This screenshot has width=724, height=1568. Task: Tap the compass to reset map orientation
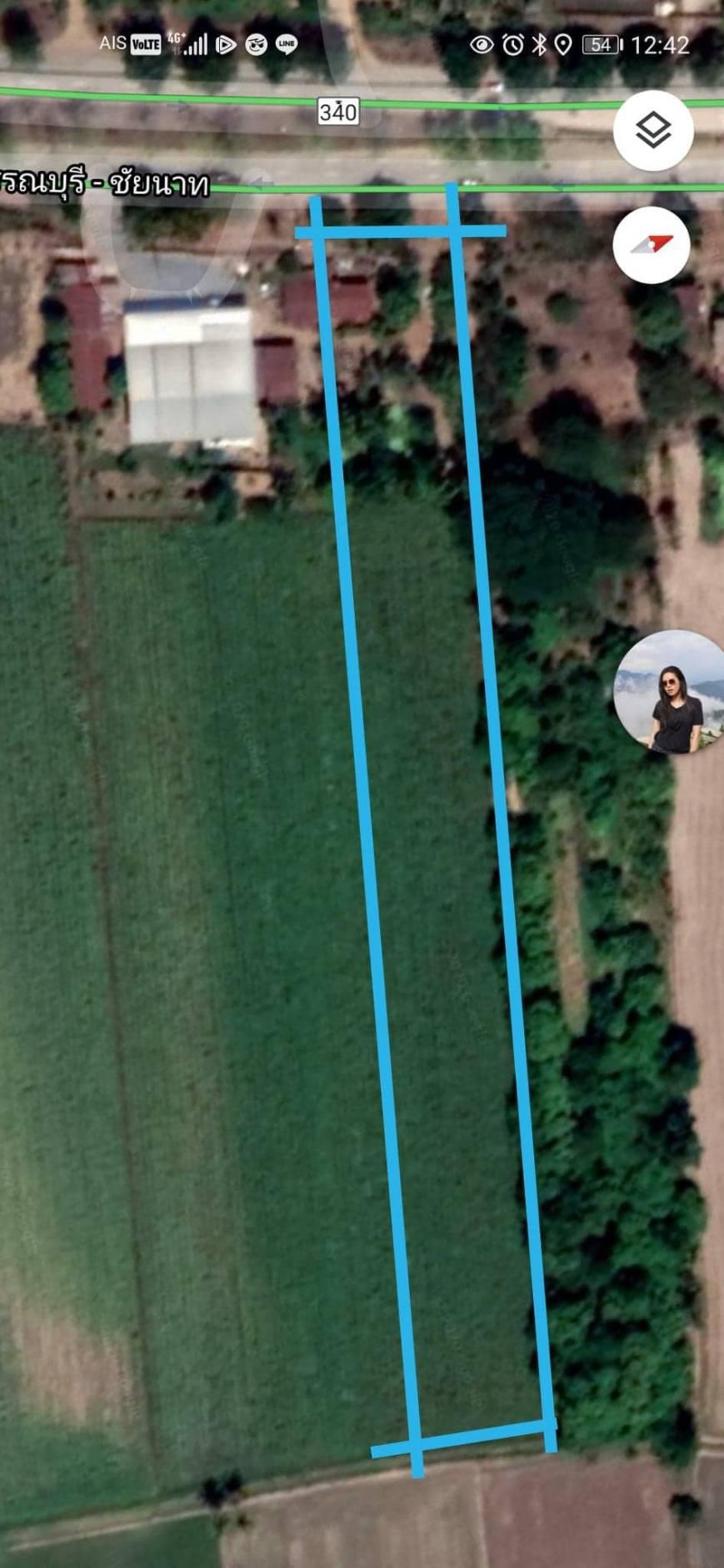(x=652, y=245)
